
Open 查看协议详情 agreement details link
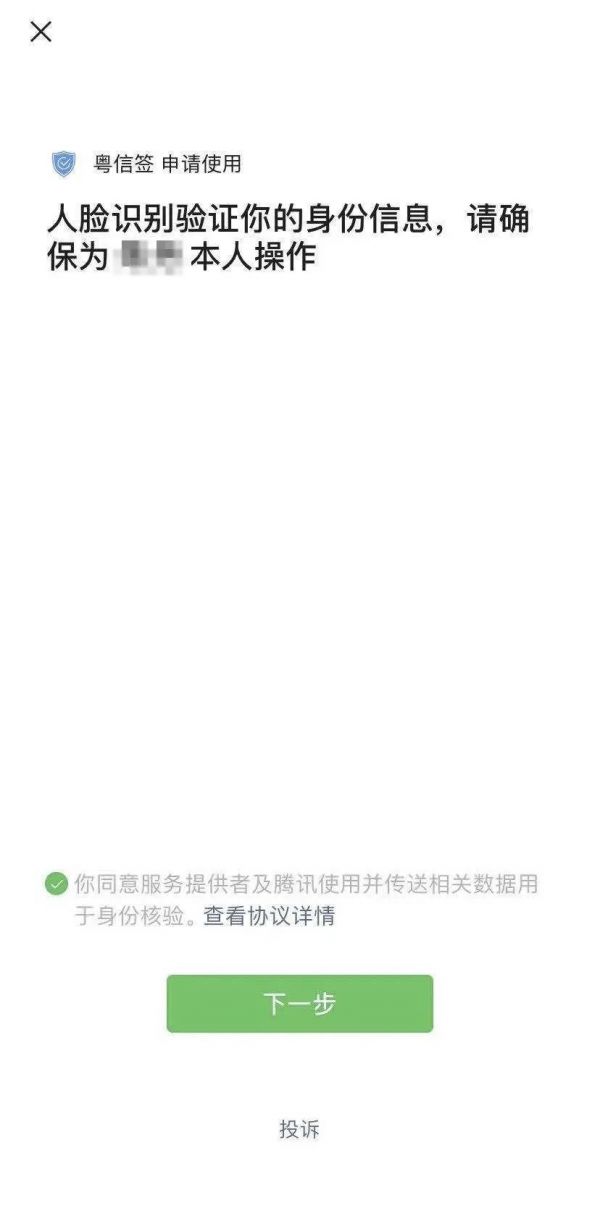point(269,915)
